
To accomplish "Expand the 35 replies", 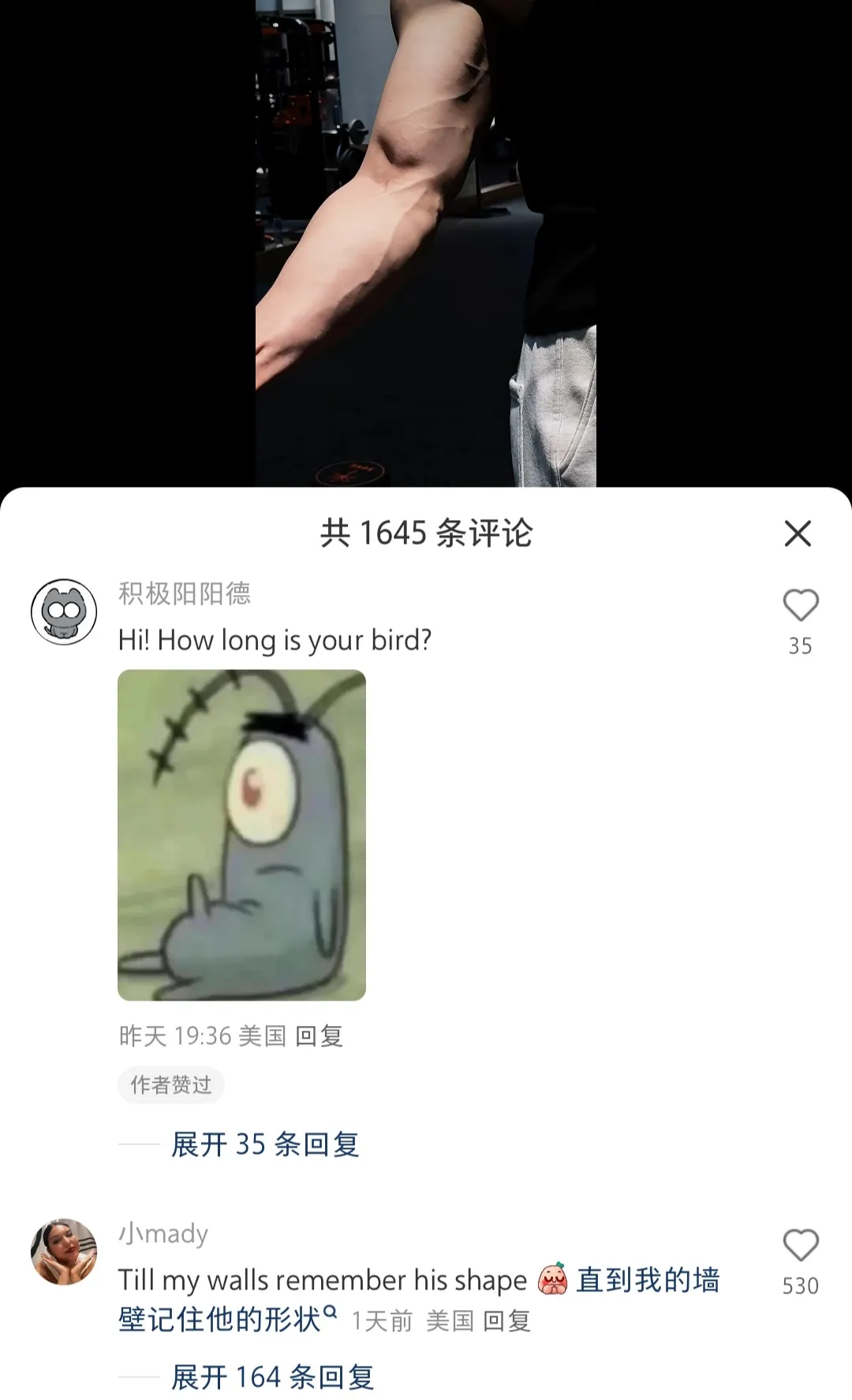I will tap(265, 1144).
